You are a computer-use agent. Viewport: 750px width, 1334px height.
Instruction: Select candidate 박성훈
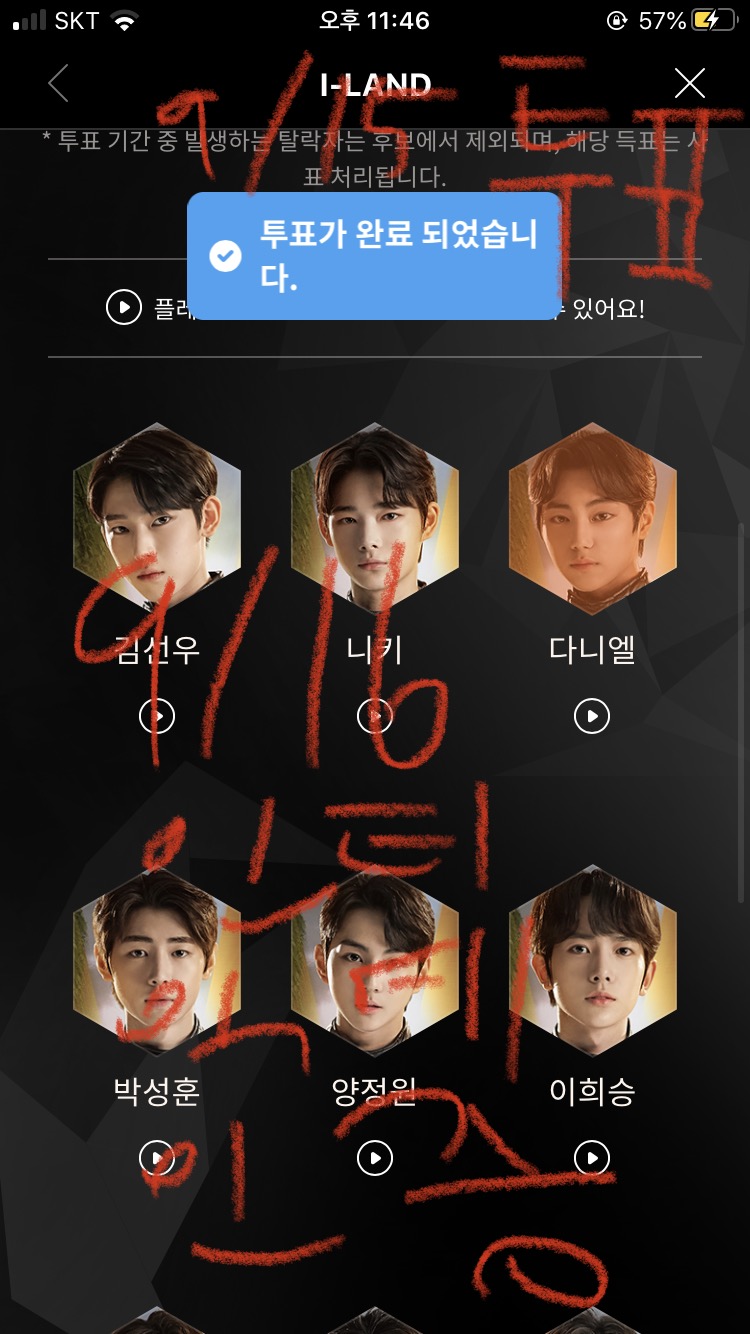click(x=157, y=962)
